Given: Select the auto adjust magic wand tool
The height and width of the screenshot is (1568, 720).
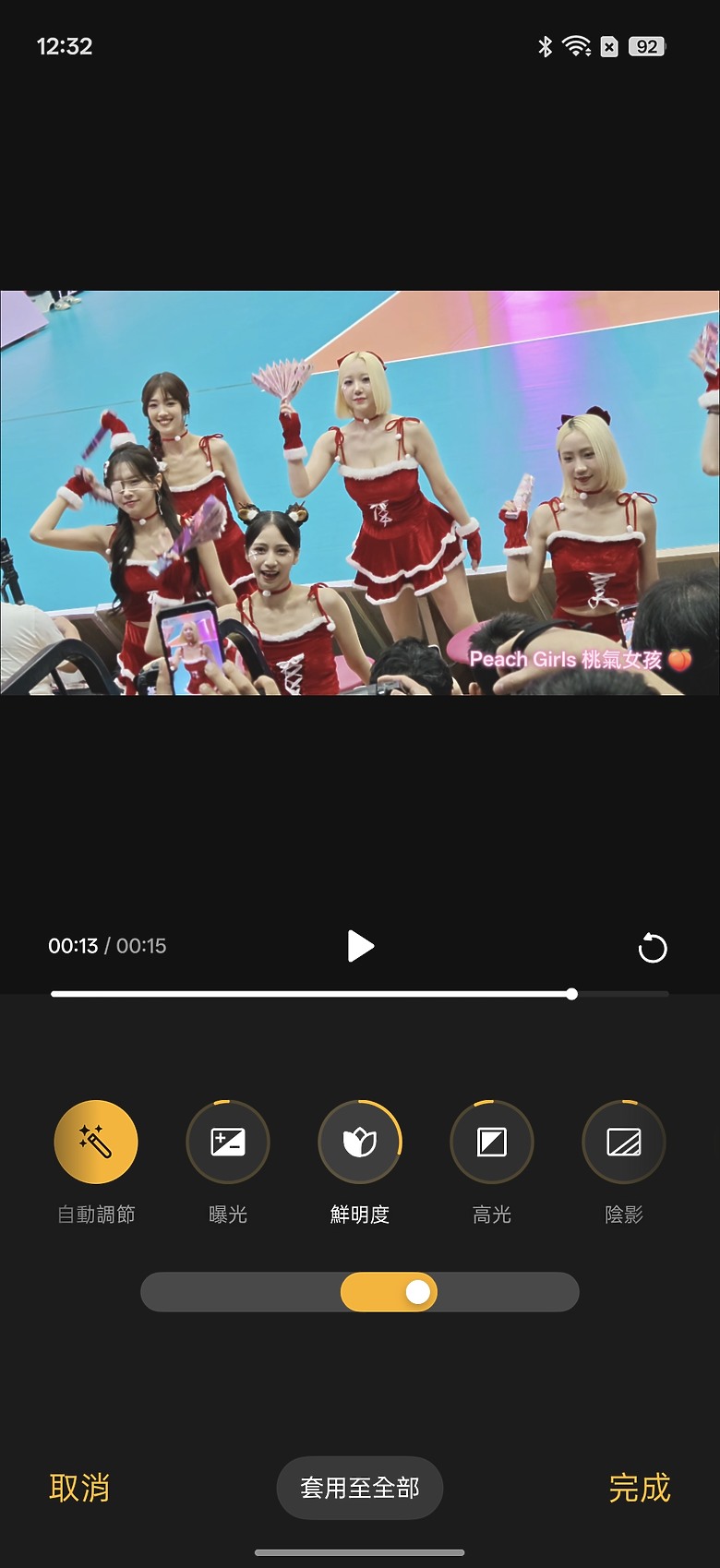Looking at the screenshot, I should tap(96, 1142).
